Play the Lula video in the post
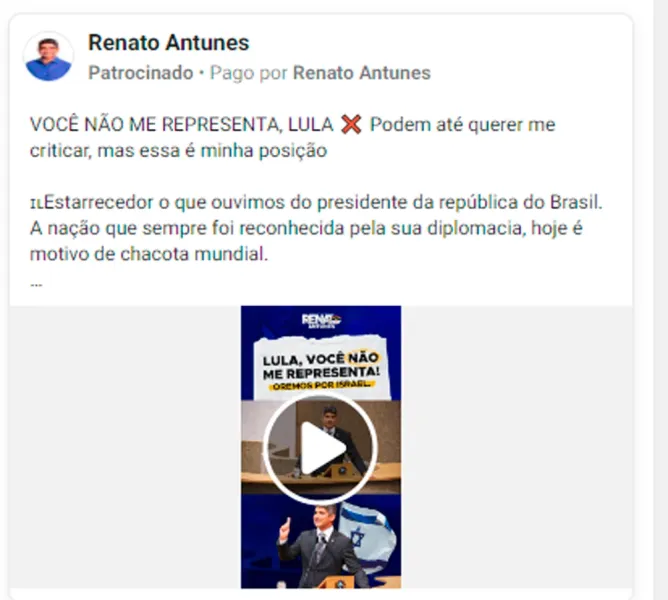Image resolution: width=668 pixels, height=600 pixels. coord(320,448)
